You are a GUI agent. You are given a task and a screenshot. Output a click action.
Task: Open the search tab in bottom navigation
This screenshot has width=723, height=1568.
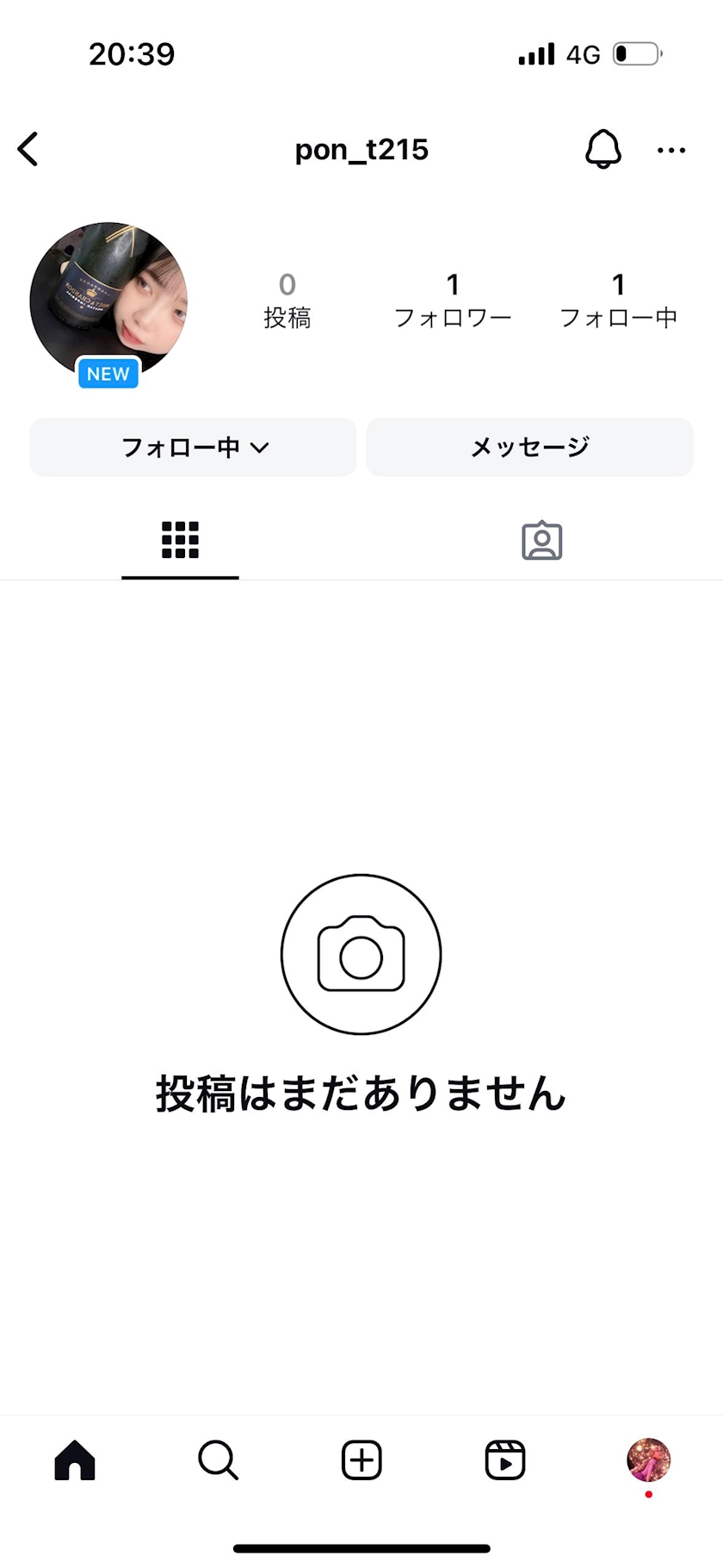(x=218, y=1460)
